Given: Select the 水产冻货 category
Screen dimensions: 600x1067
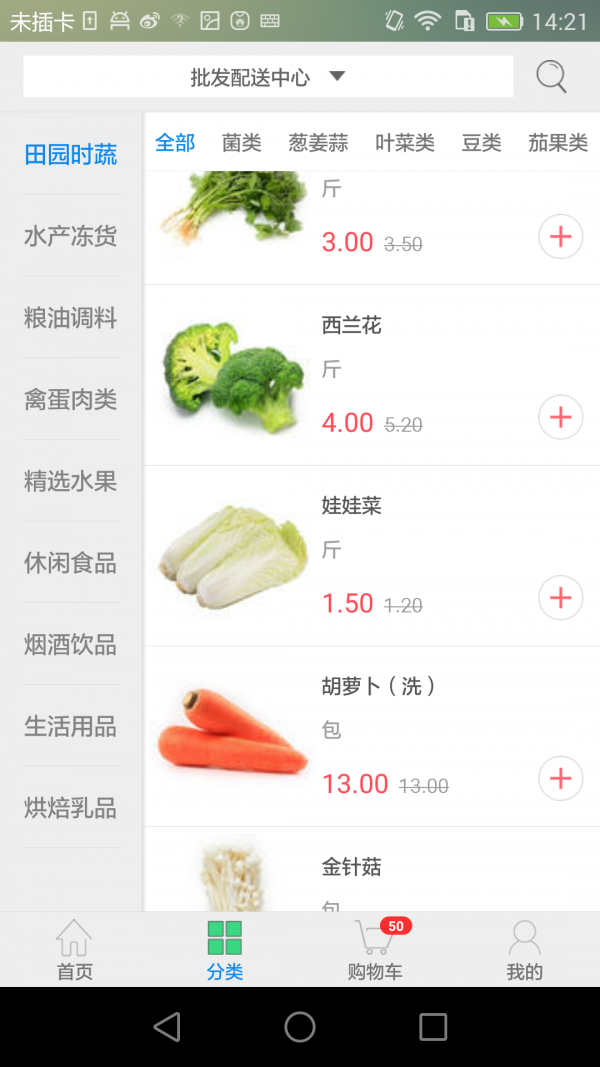Looking at the screenshot, I should 71,236.
